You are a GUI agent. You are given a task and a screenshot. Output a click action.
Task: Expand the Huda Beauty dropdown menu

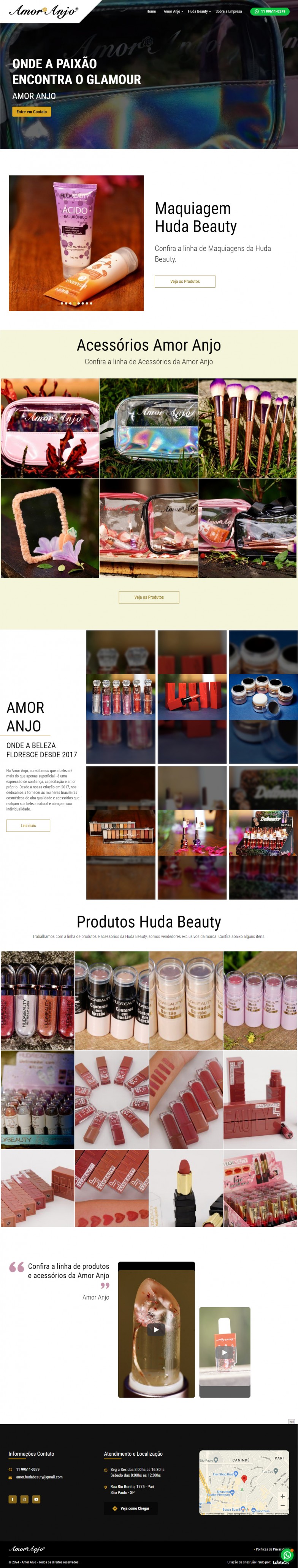[199, 11]
